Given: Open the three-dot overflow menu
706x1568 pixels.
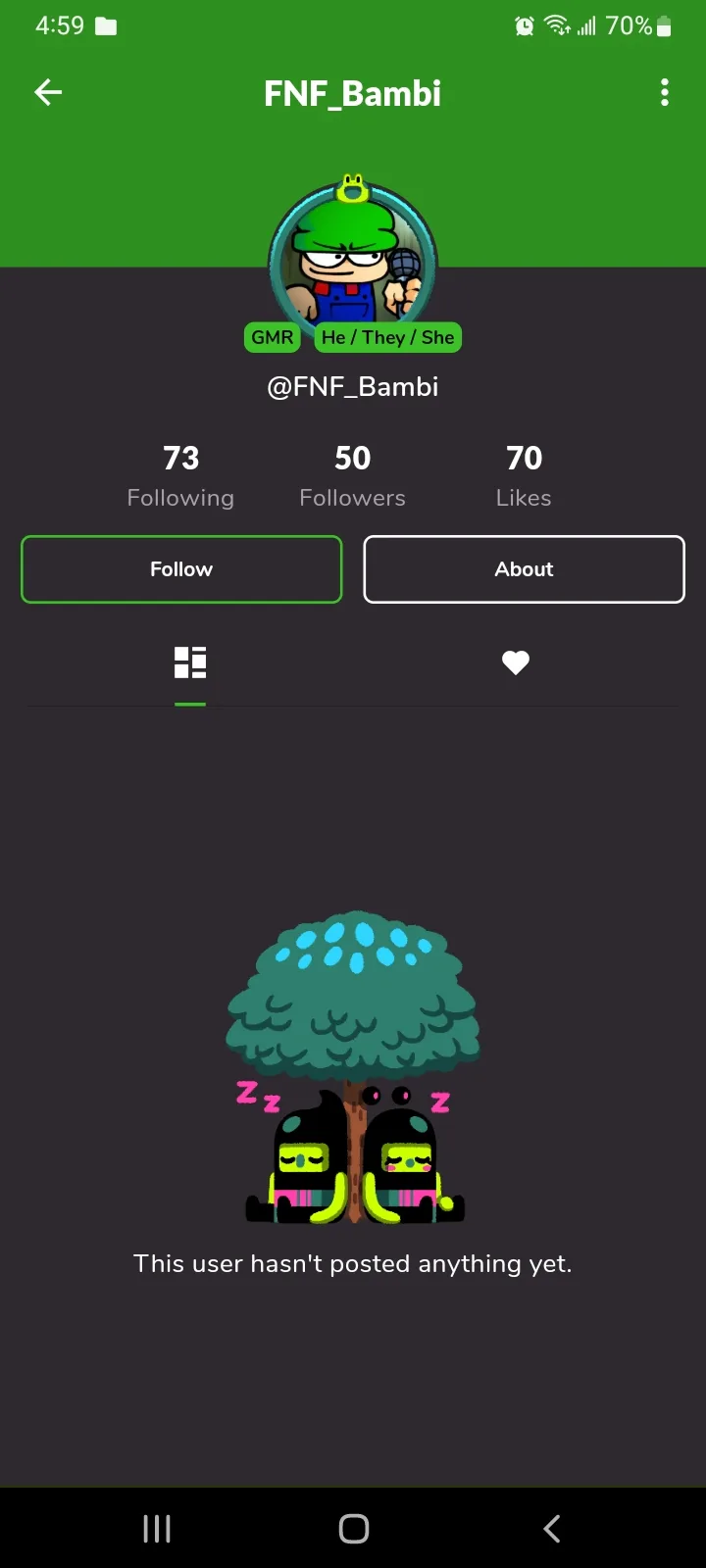Looking at the screenshot, I should pyautogui.click(x=665, y=93).
